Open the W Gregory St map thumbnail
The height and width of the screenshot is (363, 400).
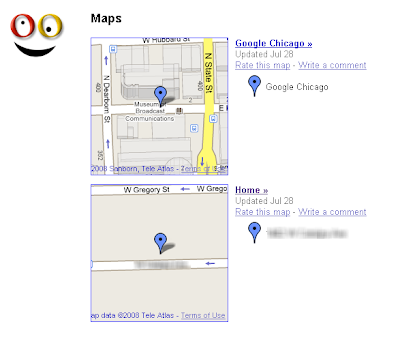pos(159,253)
